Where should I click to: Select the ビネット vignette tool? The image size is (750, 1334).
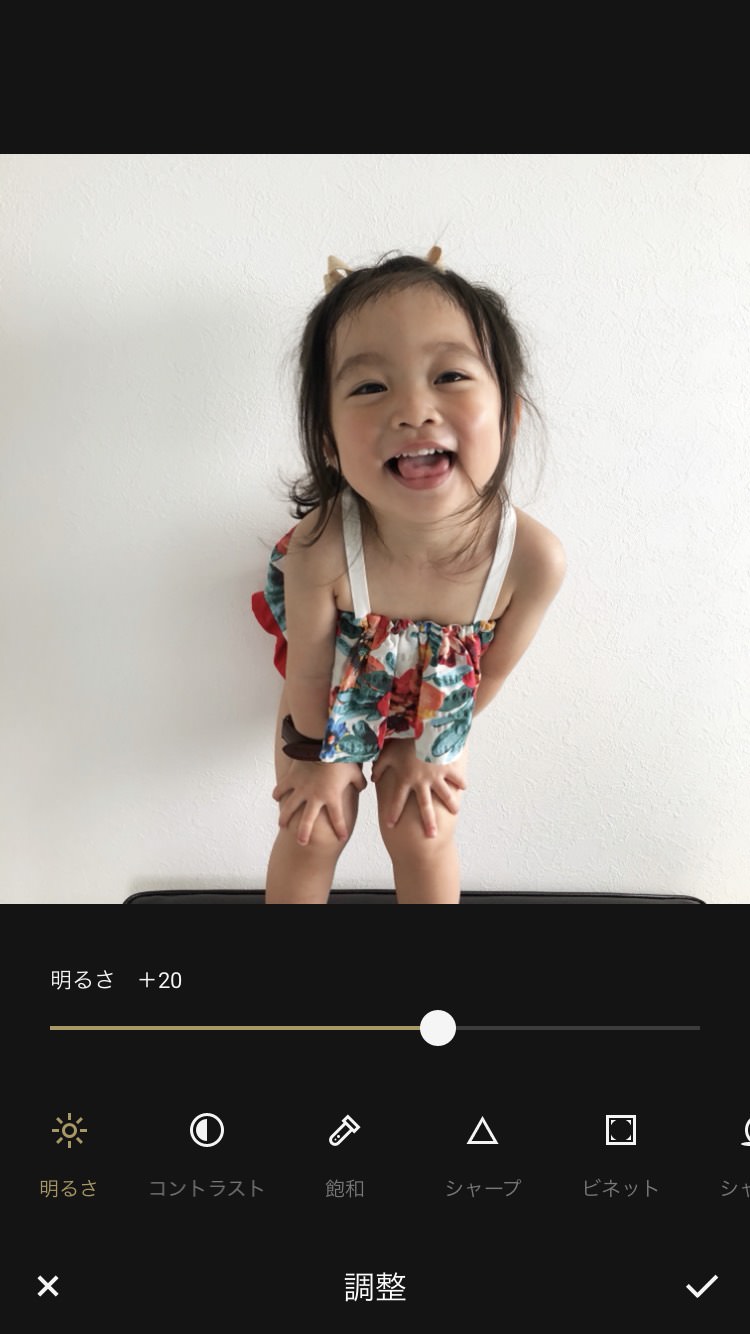tap(620, 1155)
